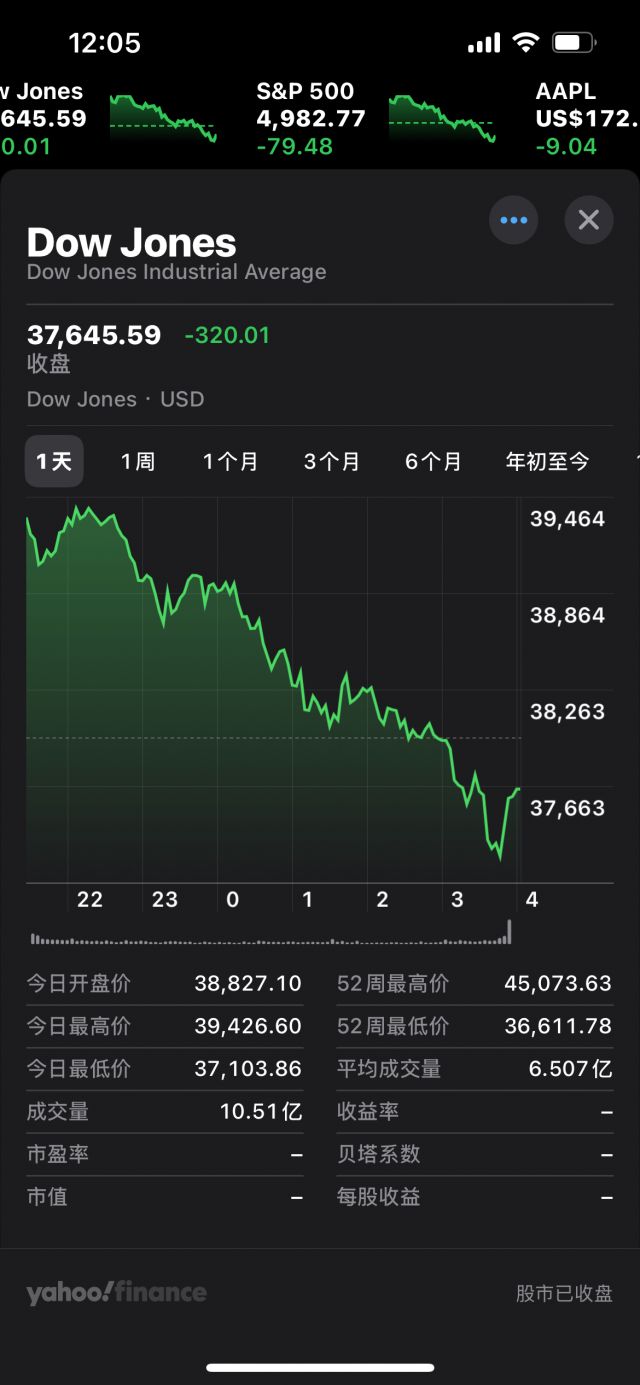Open the S&P 500 ticker at top
The image size is (640, 1385).
376,119
